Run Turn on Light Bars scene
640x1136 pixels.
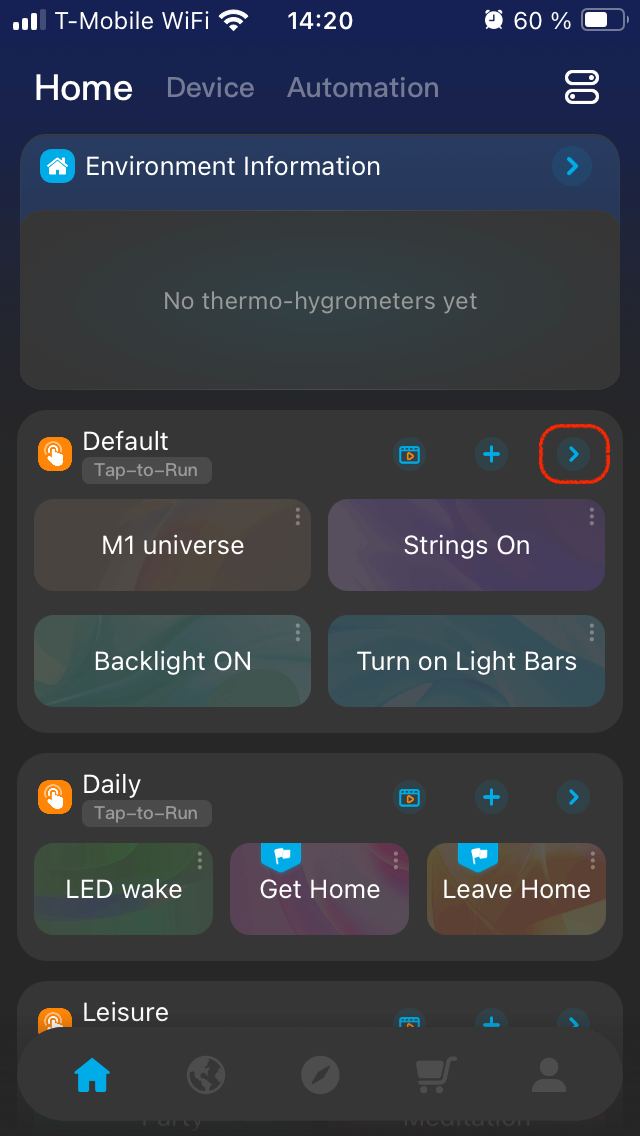point(466,662)
